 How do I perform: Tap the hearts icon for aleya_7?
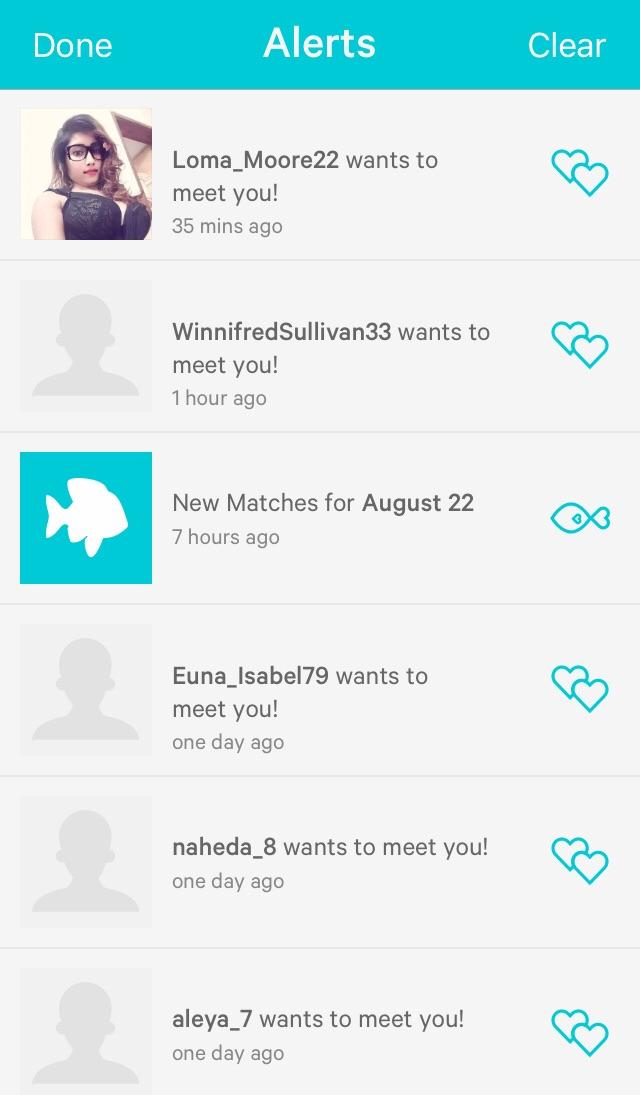coord(580,1033)
